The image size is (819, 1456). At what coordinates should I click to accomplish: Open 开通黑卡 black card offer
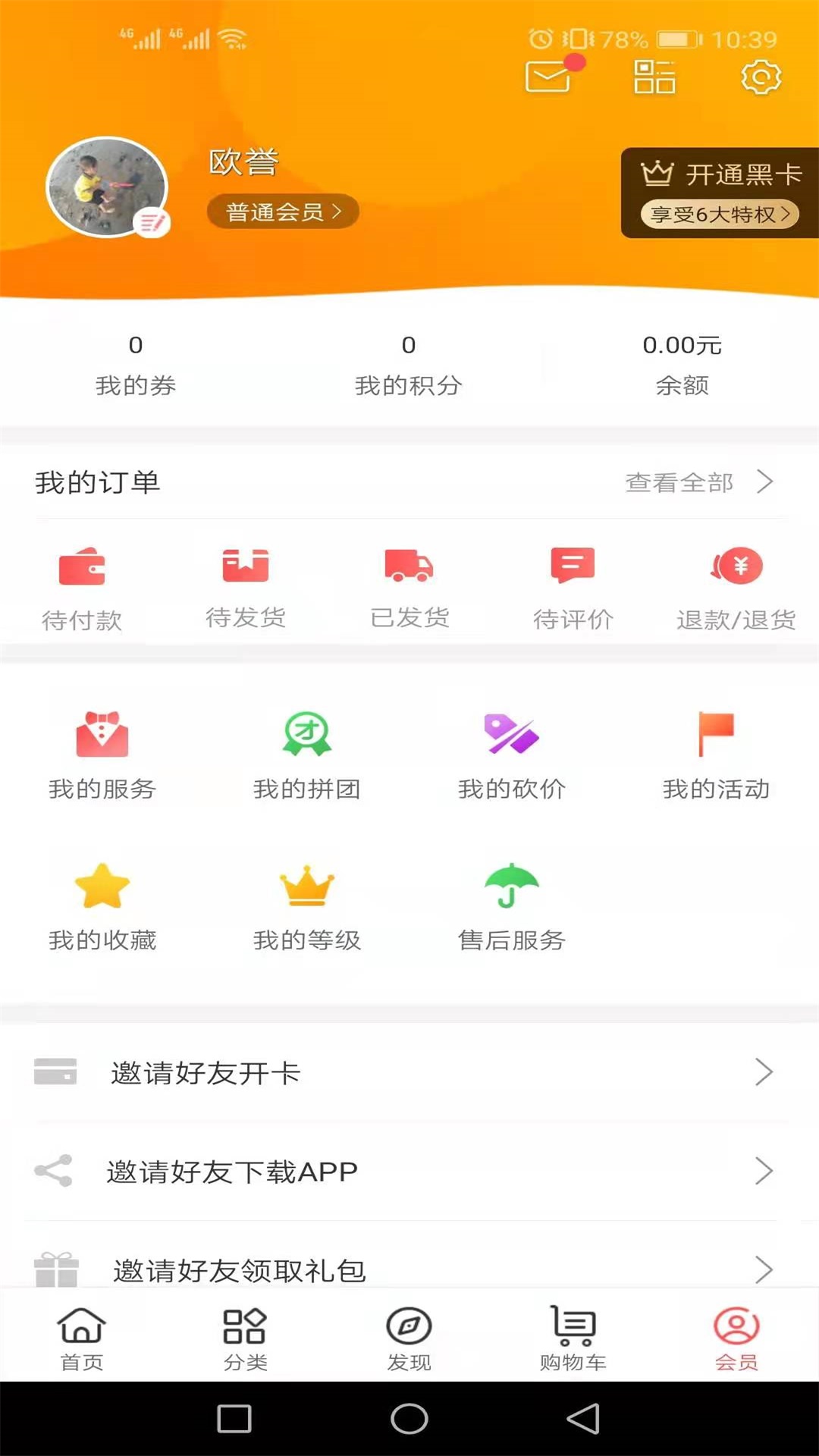click(x=719, y=193)
